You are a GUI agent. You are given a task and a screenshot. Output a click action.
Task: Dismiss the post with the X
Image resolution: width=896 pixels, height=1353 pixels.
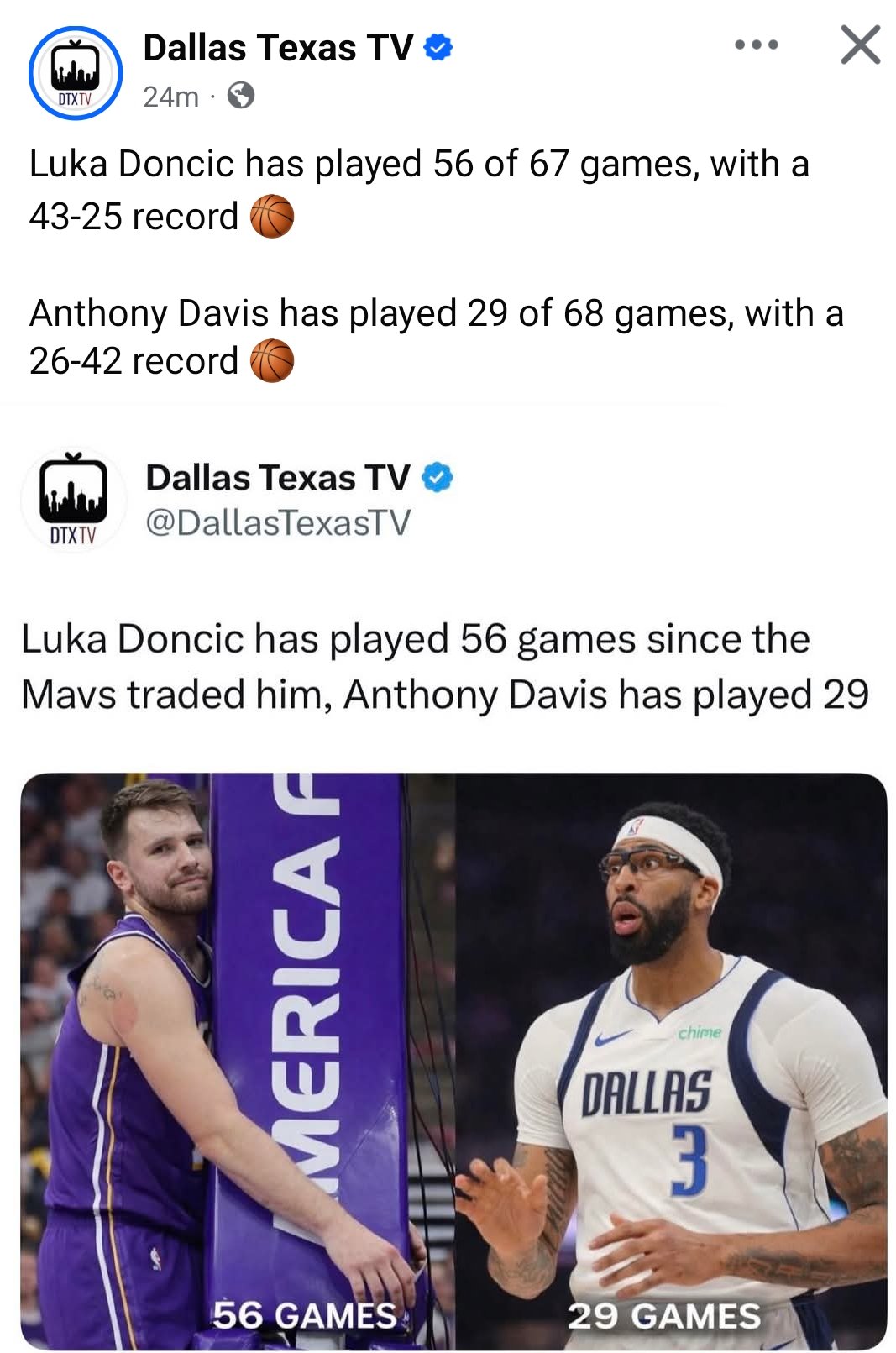click(x=860, y=45)
